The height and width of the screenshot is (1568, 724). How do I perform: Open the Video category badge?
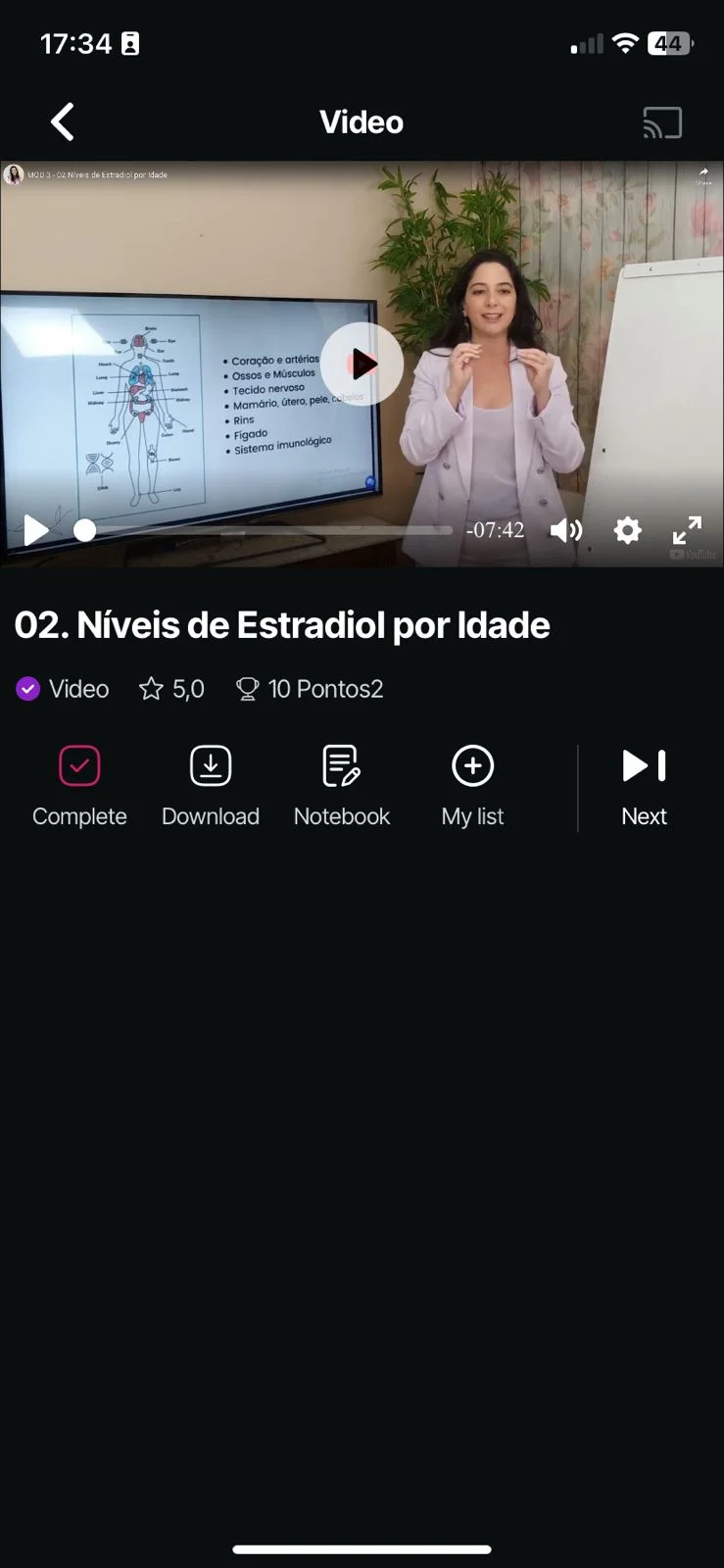click(x=62, y=689)
